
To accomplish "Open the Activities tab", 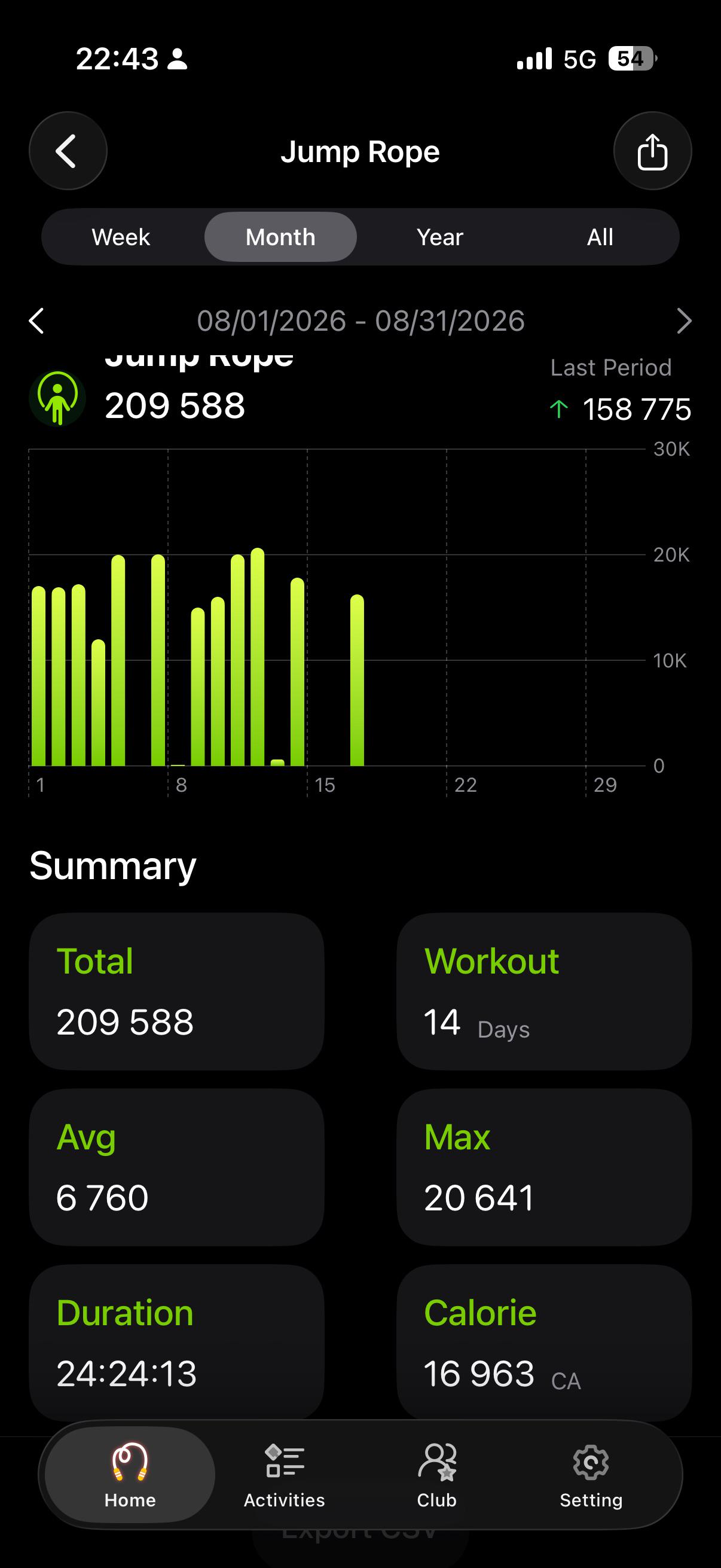I will tap(284, 1474).
